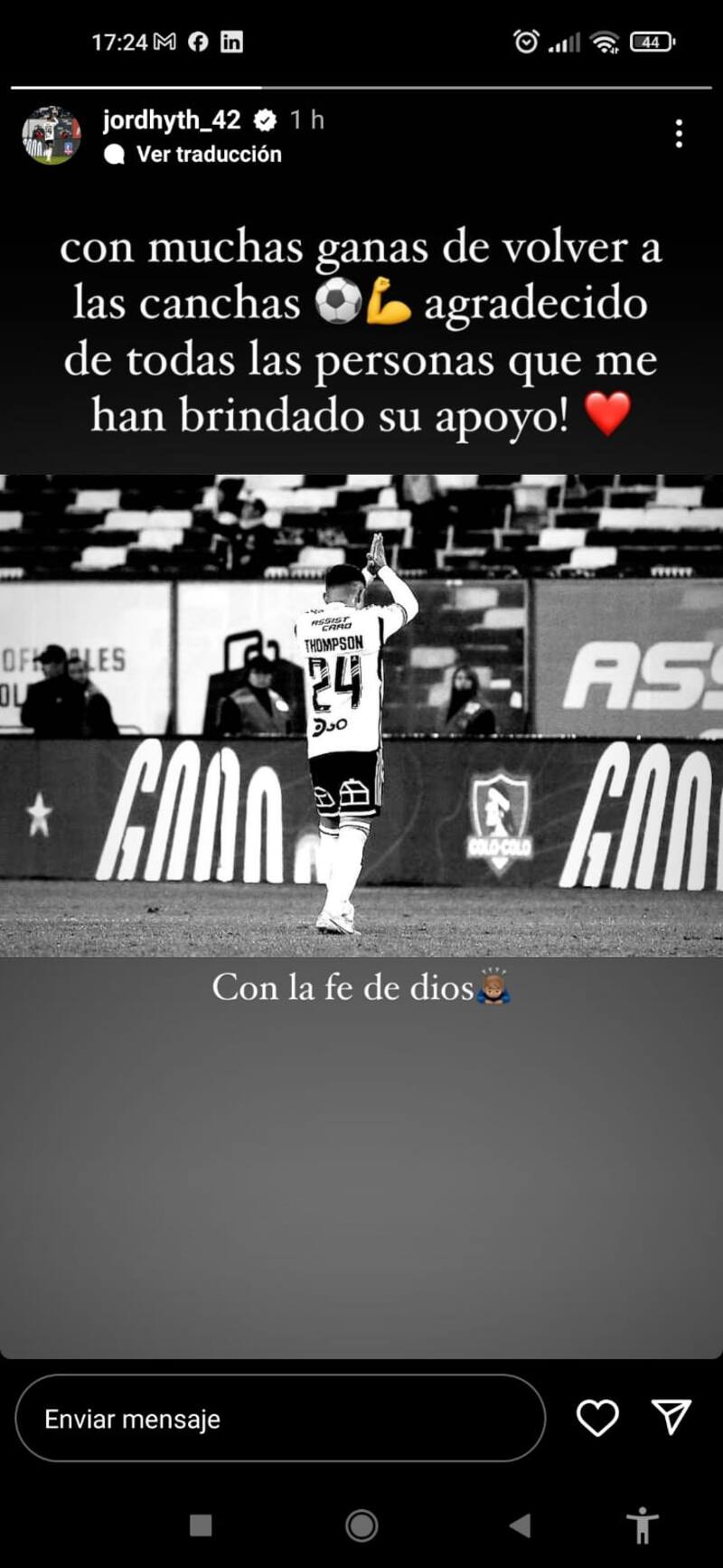The height and width of the screenshot is (1568, 723).
Task: Share the story via paper plane icon
Action: tap(671, 1417)
